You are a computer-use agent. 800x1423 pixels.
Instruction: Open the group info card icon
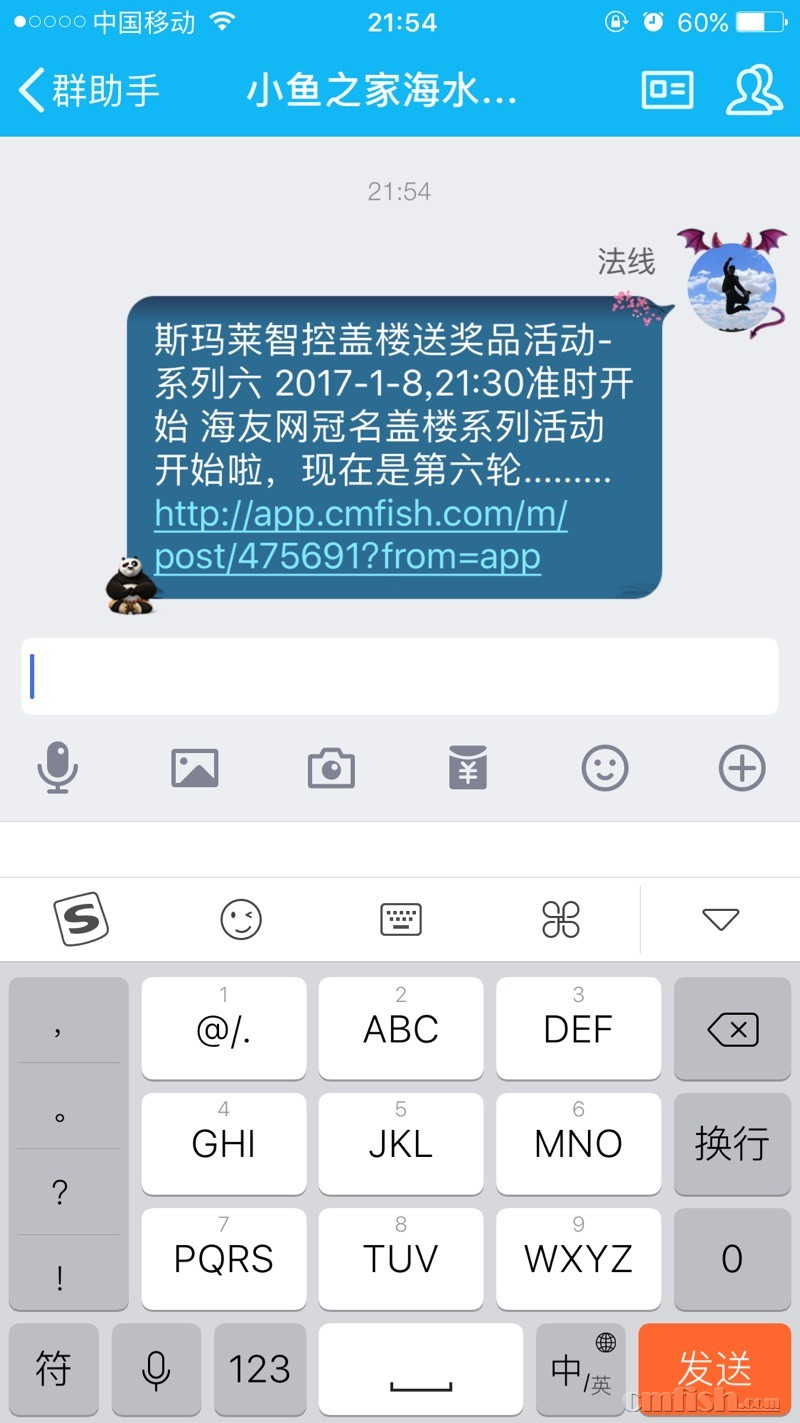[x=667, y=90]
